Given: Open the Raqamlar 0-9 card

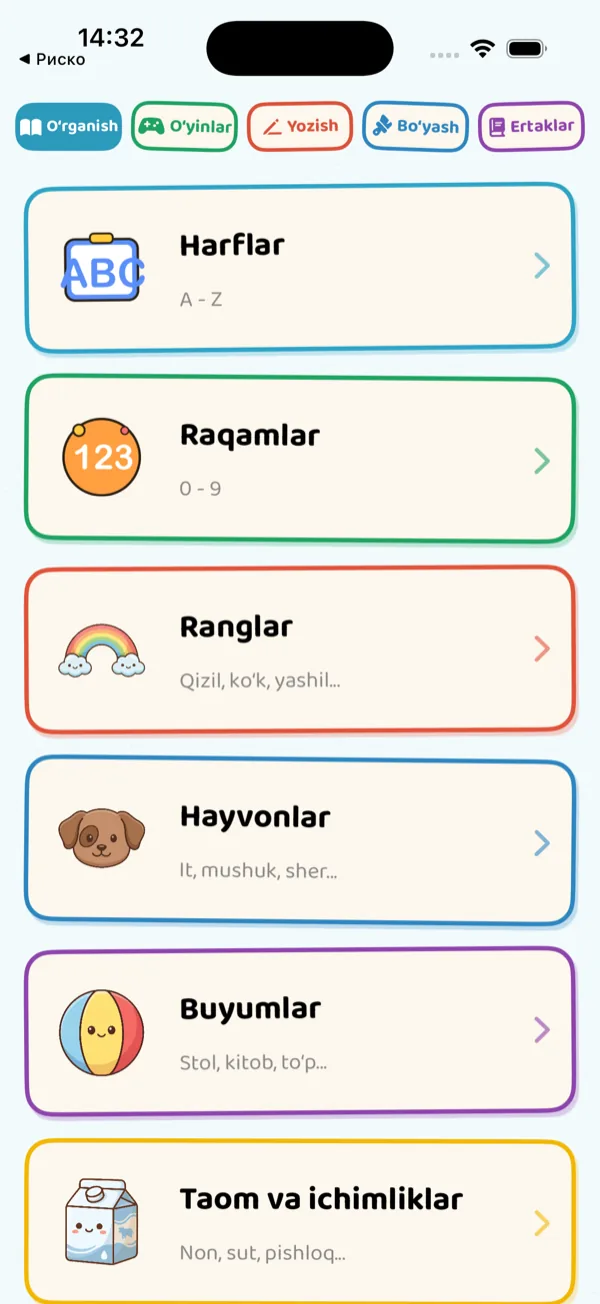Looking at the screenshot, I should tap(300, 460).
